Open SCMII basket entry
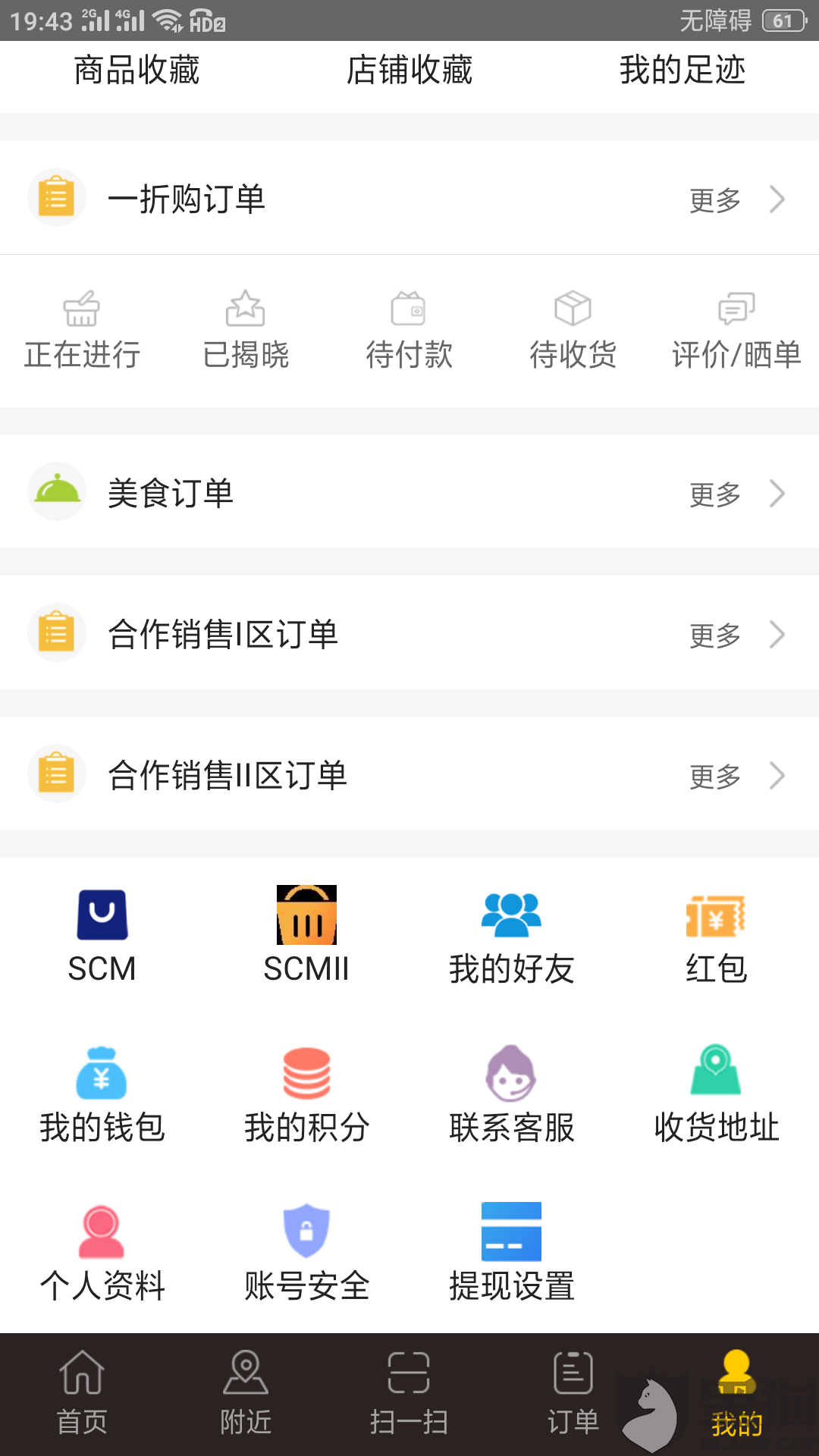The image size is (819, 1456). [x=306, y=934]
